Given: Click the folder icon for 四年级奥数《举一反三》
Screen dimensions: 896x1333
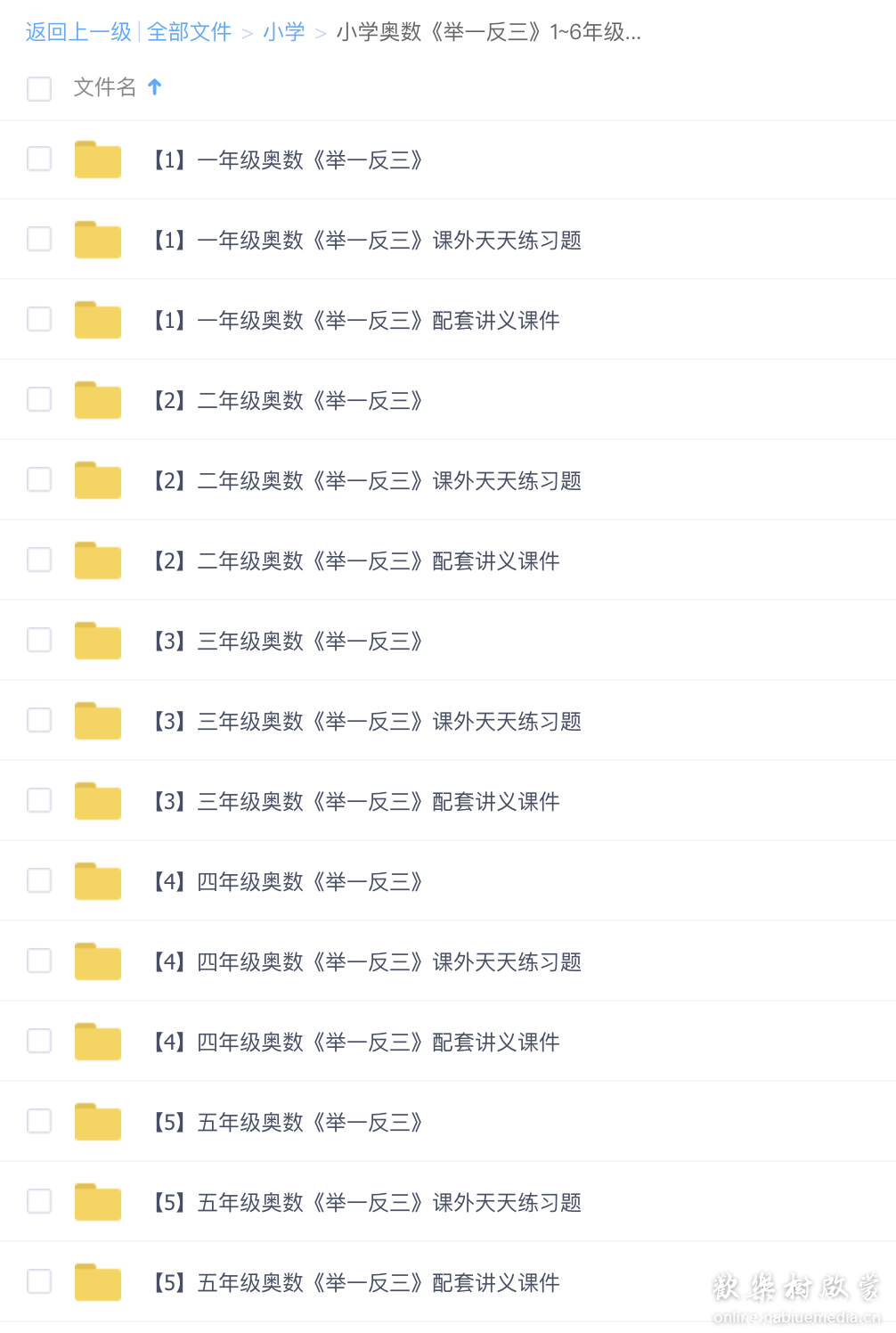Looking at the screenshot, I should coord(97,880).
